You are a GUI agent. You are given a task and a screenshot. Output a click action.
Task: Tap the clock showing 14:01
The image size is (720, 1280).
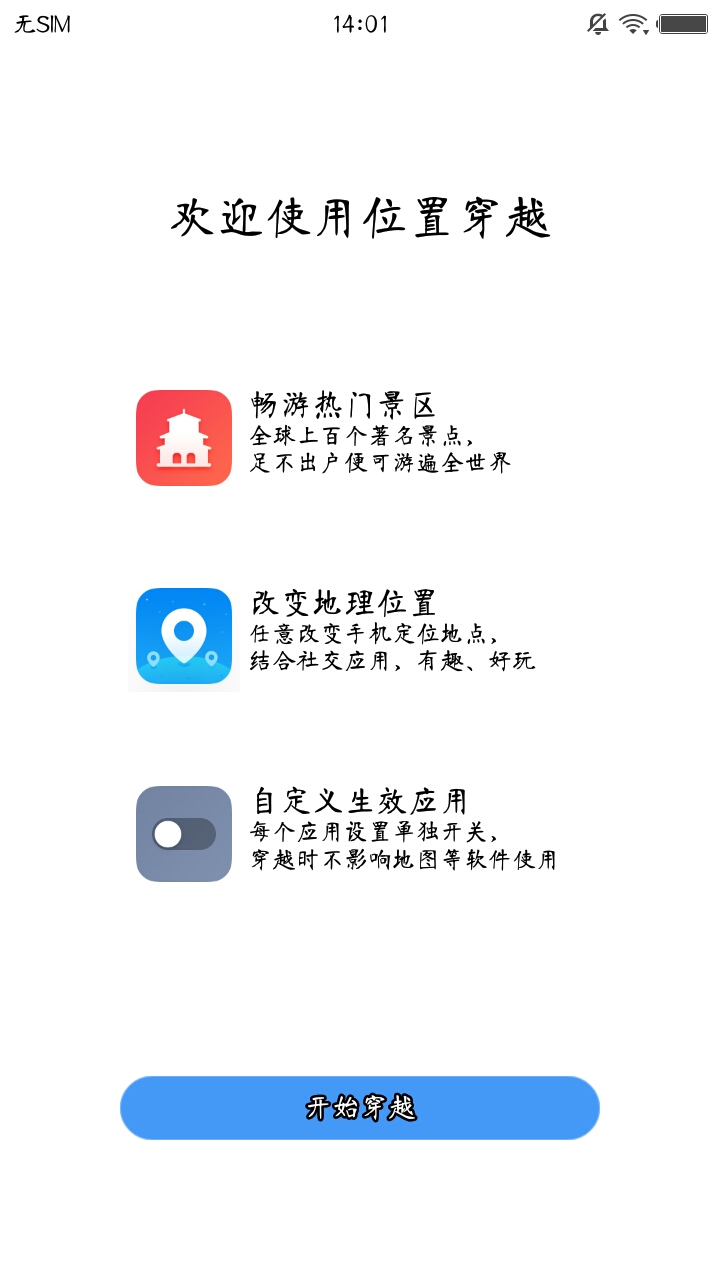click(360, 22)
